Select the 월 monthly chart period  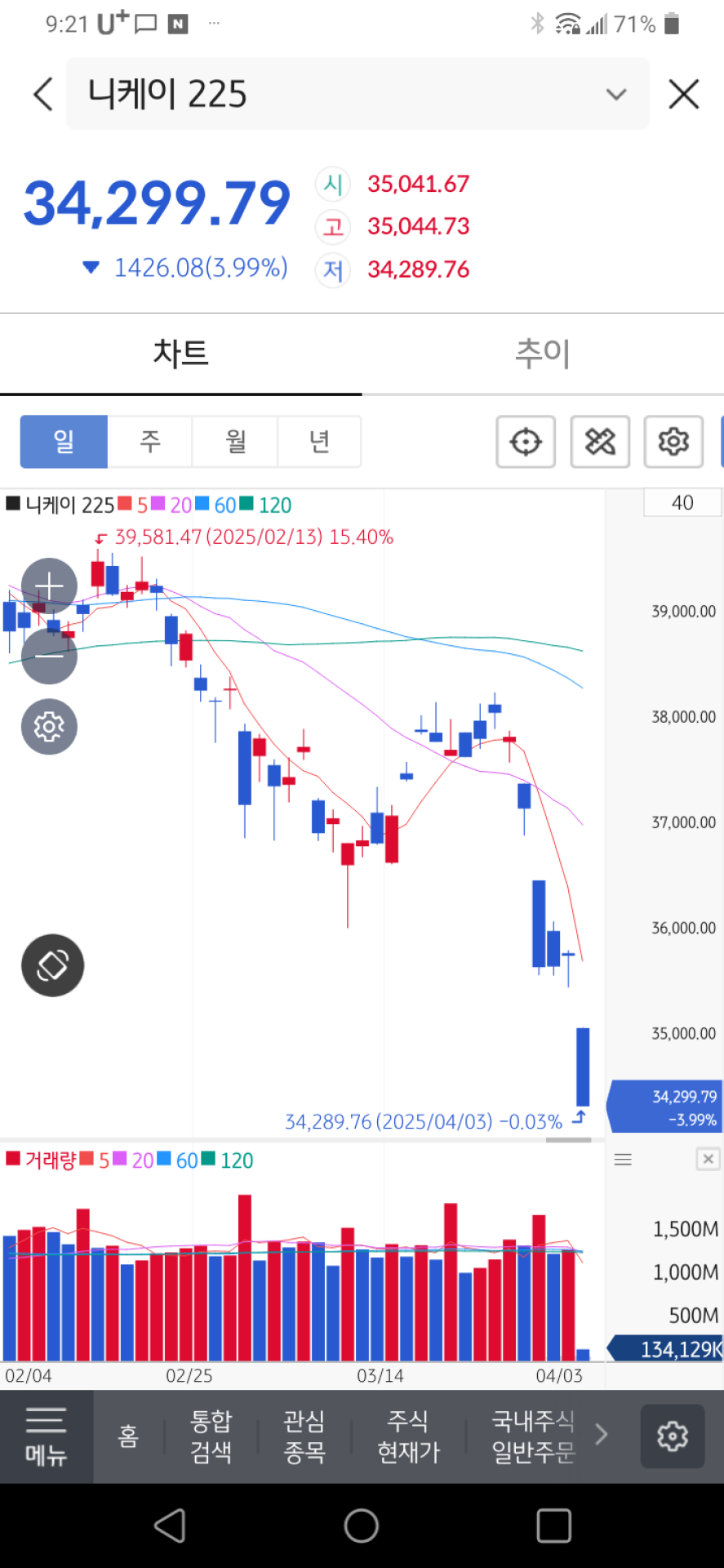(235, 442)
